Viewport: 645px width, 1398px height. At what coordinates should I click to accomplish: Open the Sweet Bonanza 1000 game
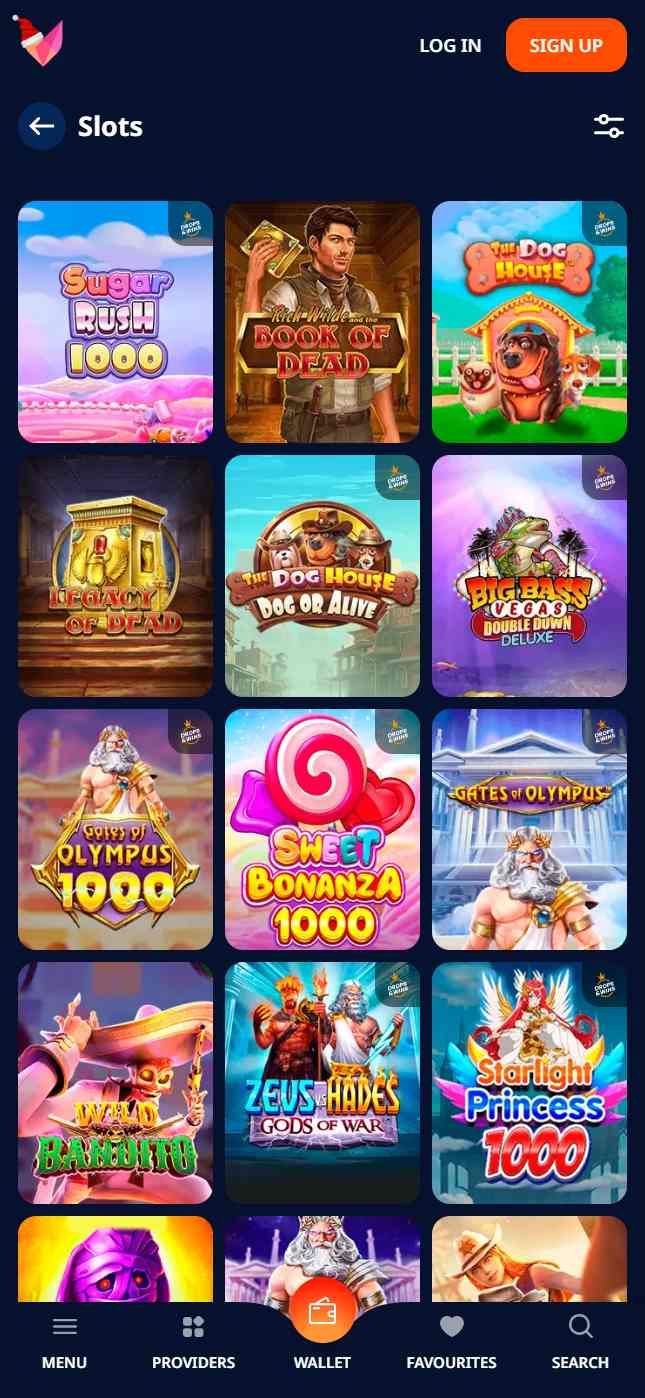322,829
